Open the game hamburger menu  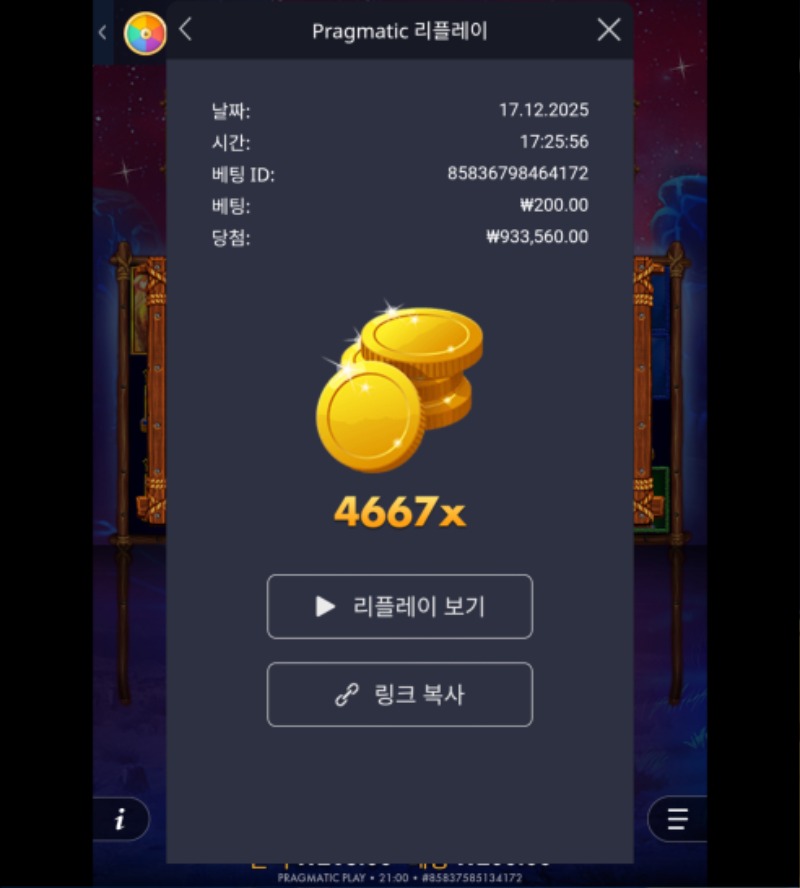(677, 820)
